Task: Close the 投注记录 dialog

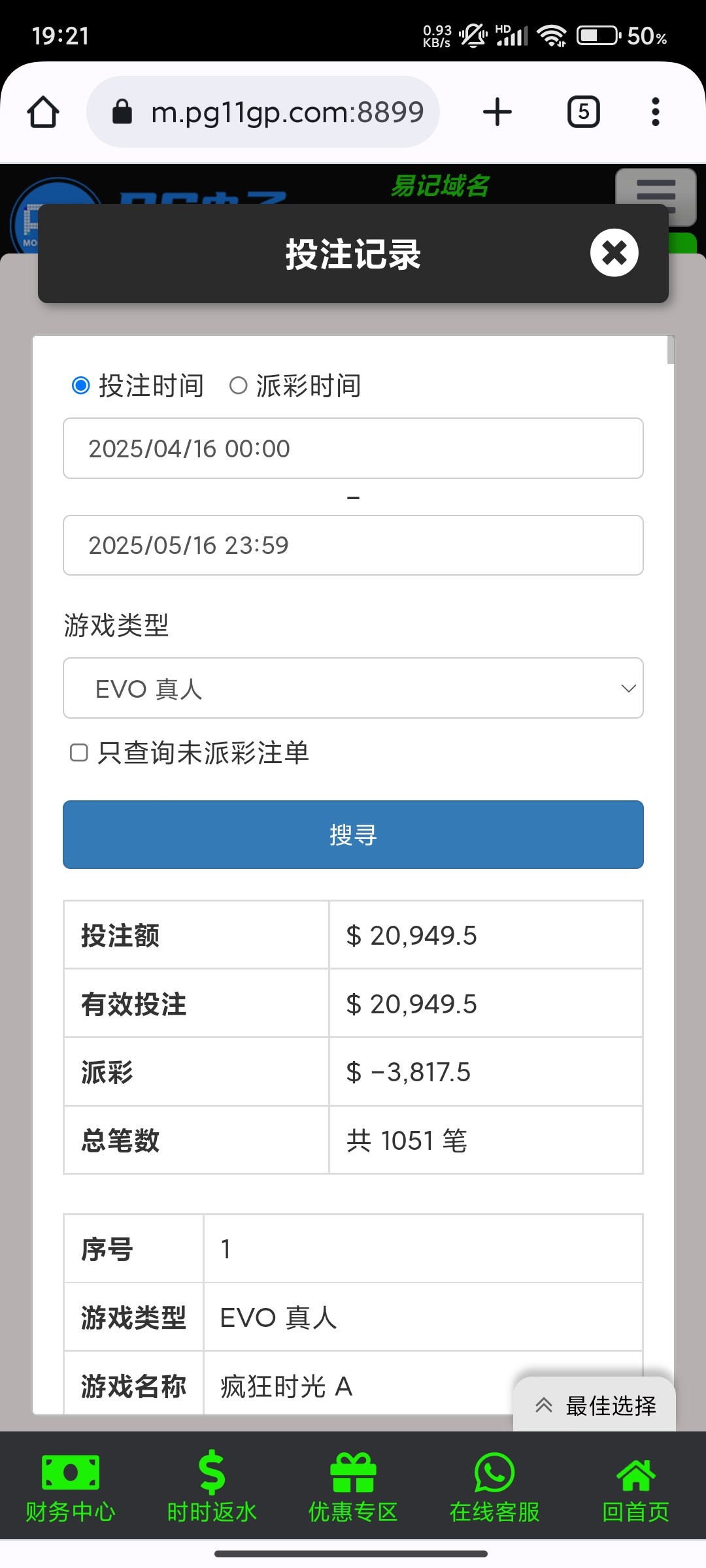Action: tap(614, 253)
